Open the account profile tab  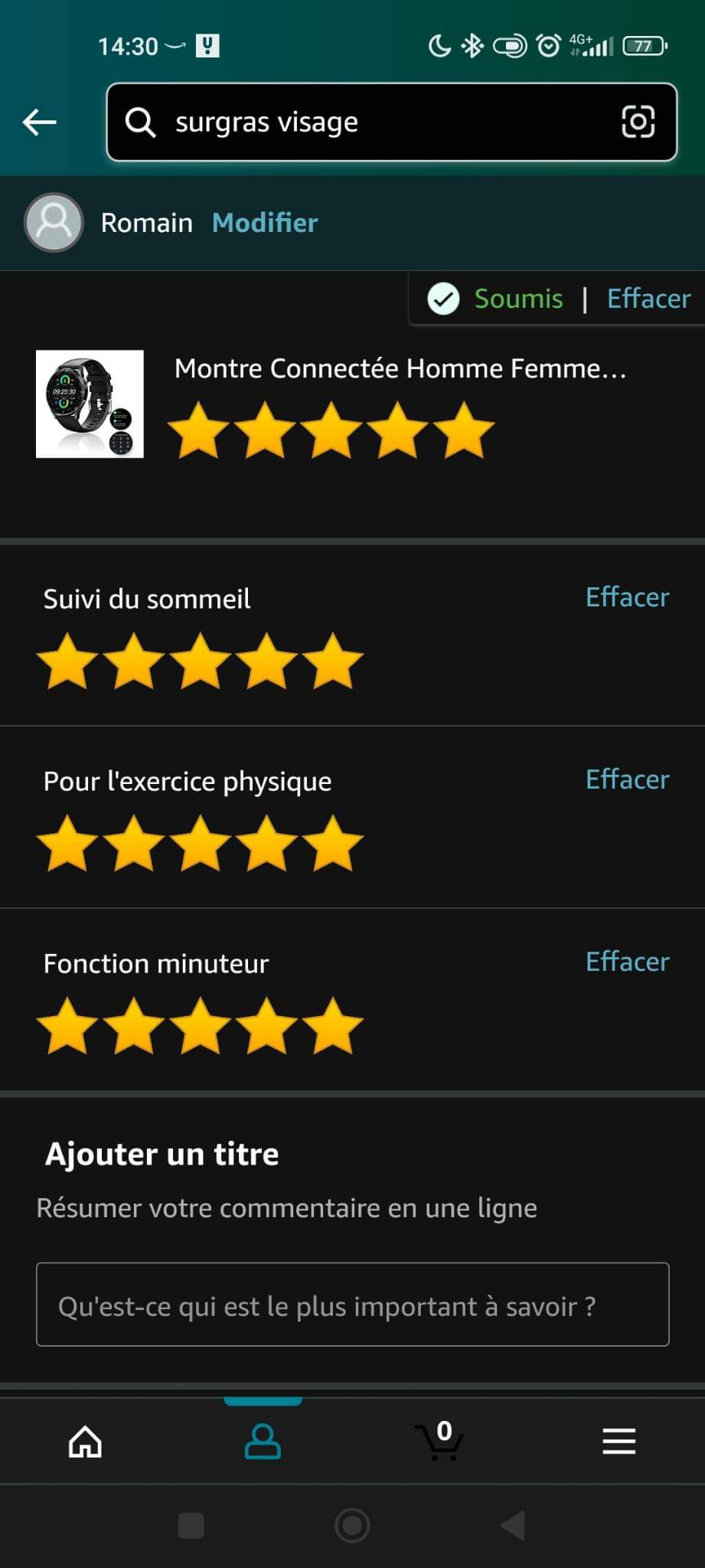[x=263, y=1442]
